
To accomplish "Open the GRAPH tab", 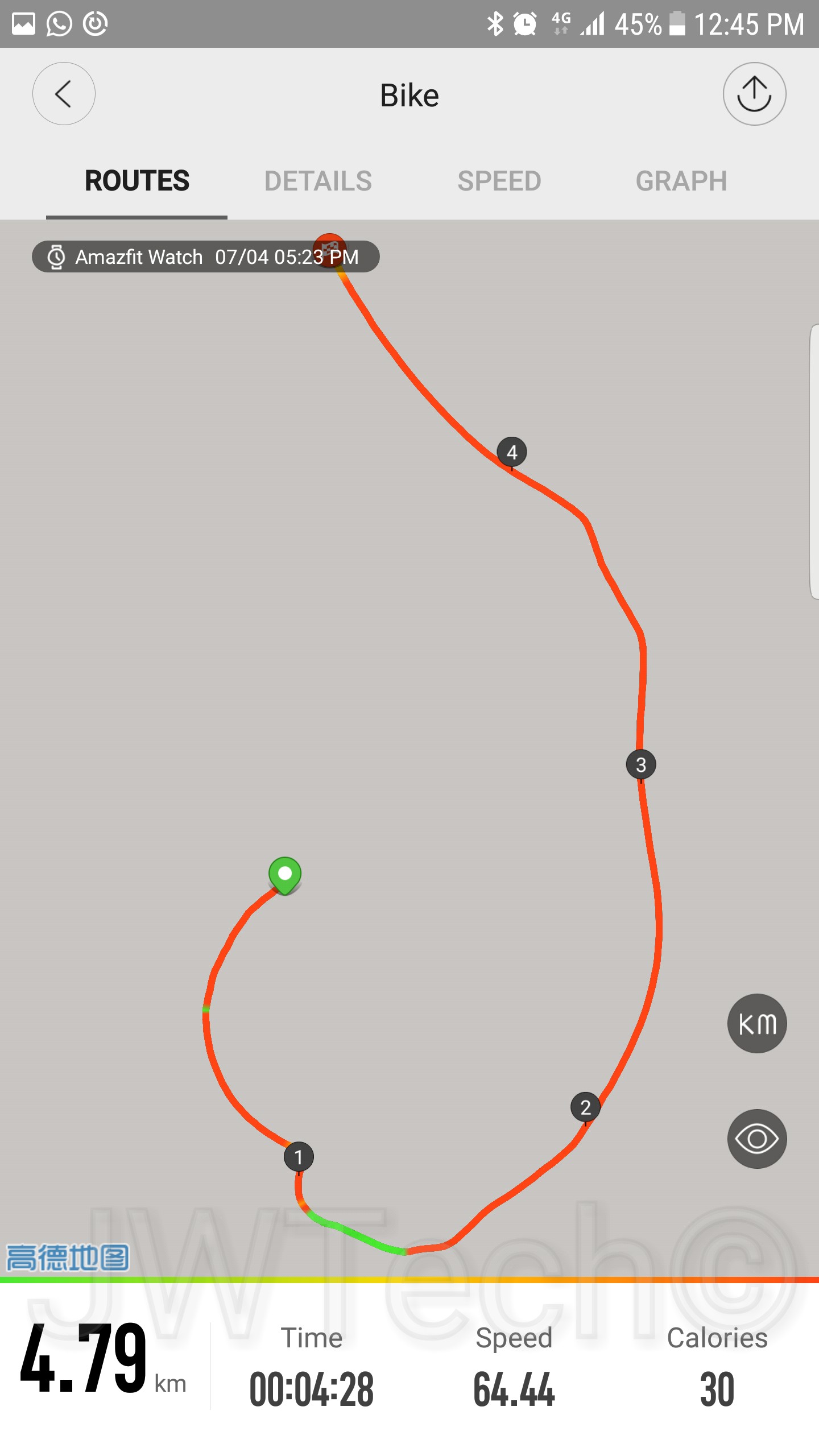I will click(681, 181).
